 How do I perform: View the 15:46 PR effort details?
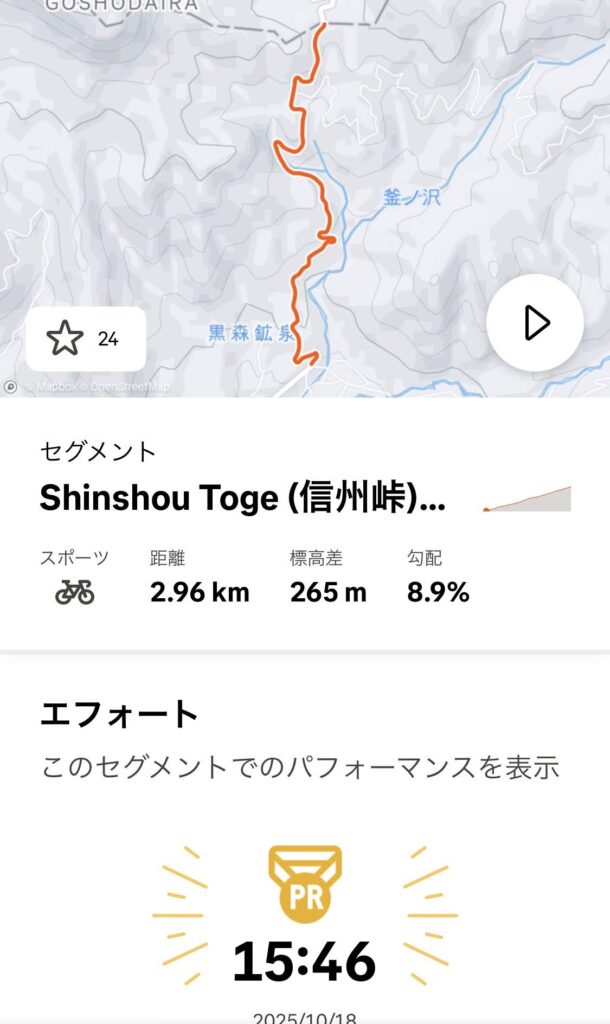(304, 960)
